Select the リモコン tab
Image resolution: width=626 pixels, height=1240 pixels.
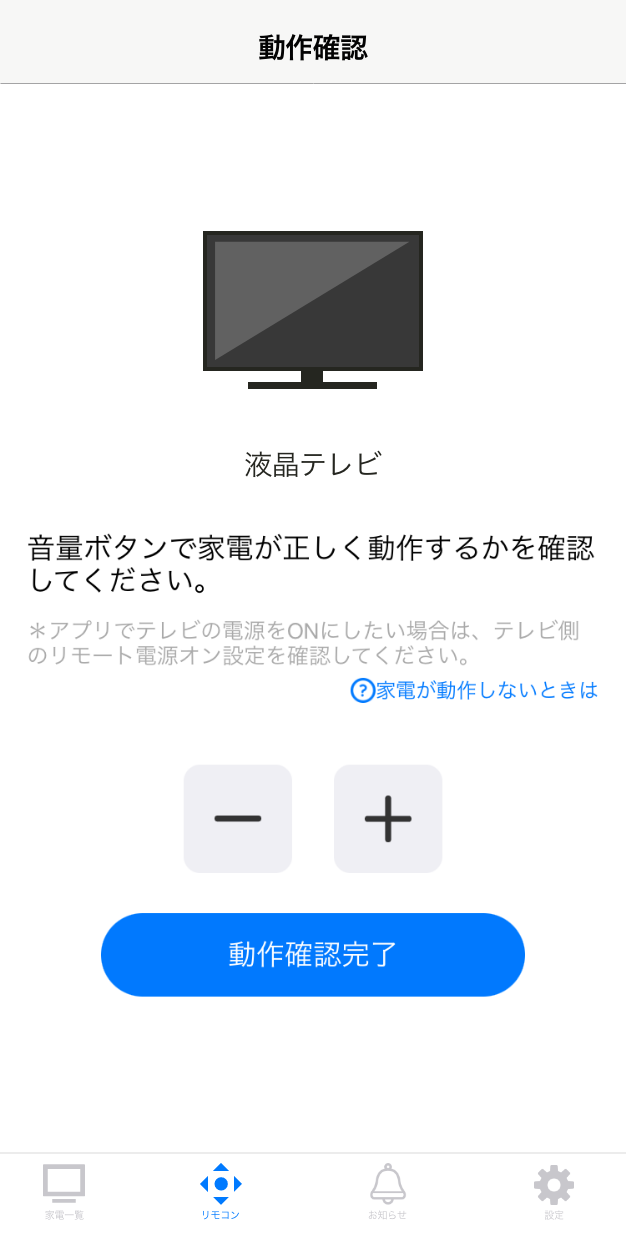coord(221,1192)
